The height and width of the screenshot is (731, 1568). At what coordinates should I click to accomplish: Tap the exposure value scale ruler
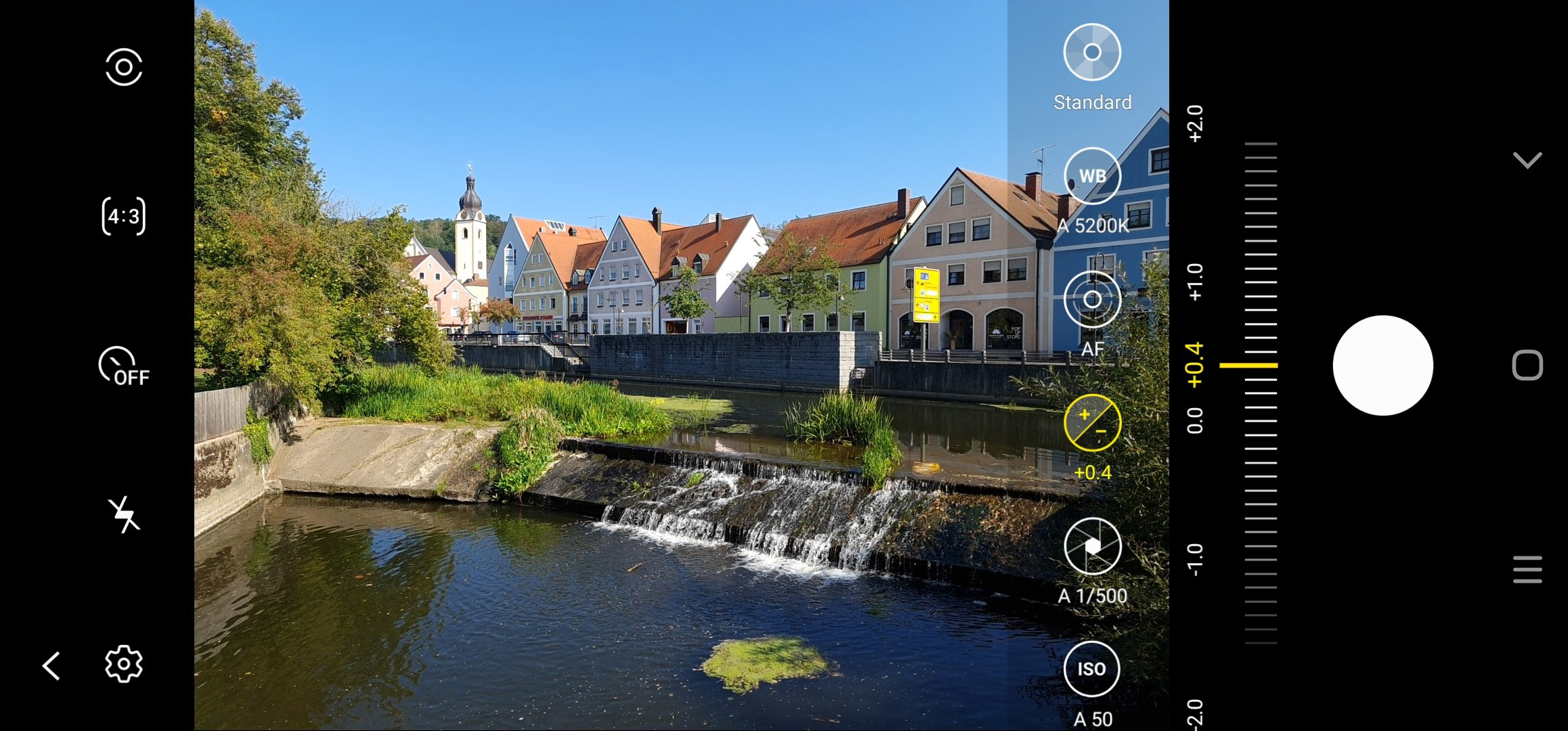1260,393
